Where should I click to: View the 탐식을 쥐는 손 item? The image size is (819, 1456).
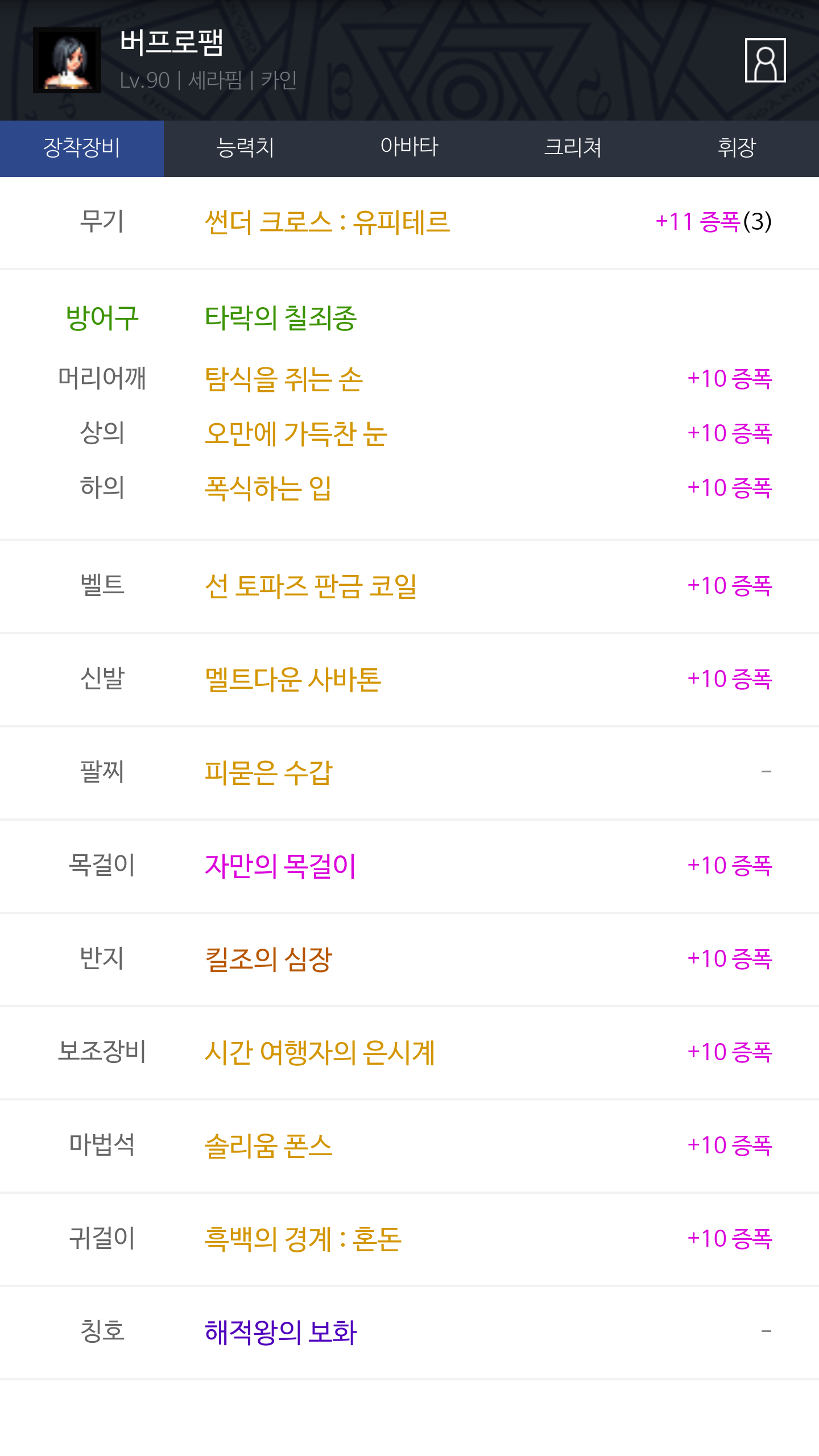point(284,379)
